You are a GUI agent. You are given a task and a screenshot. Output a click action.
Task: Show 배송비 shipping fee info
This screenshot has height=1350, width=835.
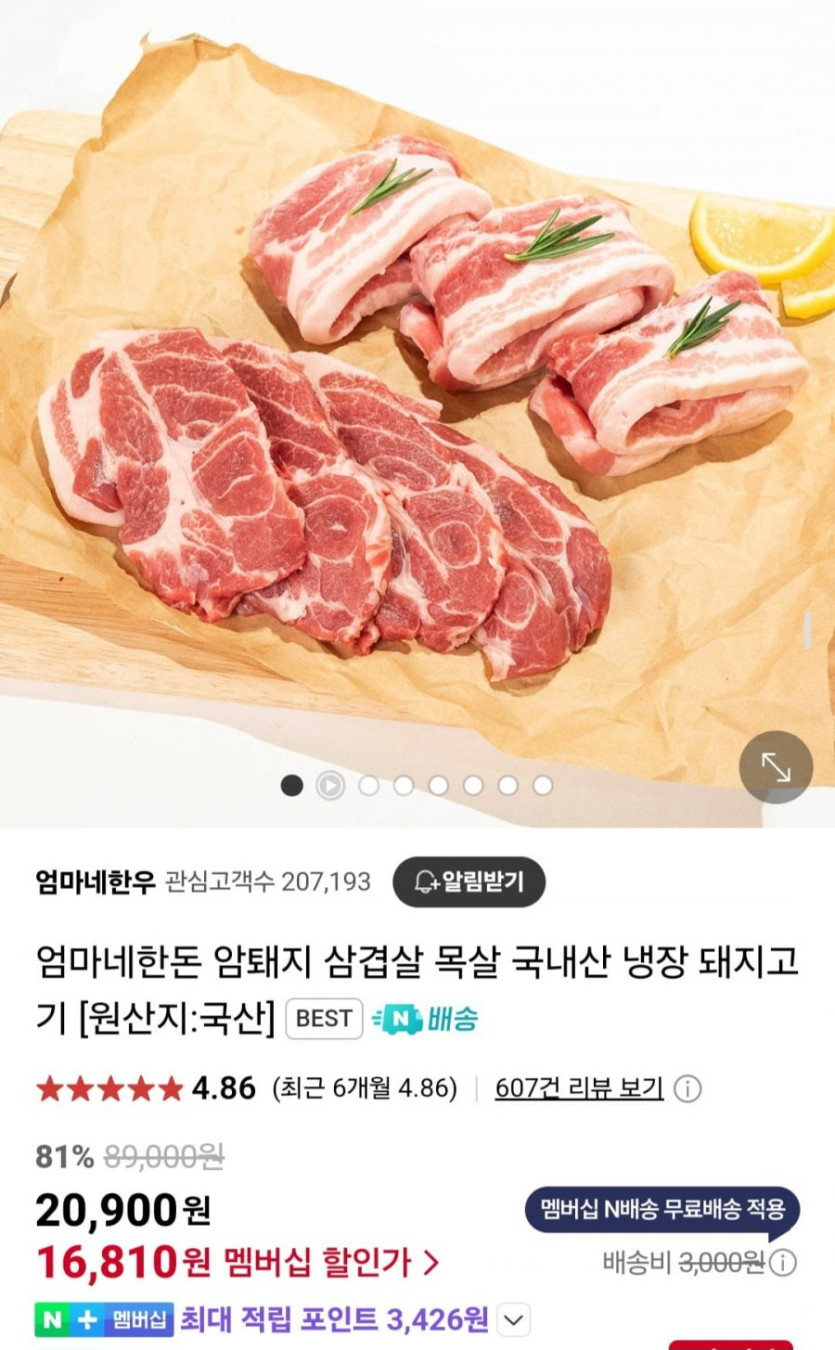click(x=783, y=1262)
